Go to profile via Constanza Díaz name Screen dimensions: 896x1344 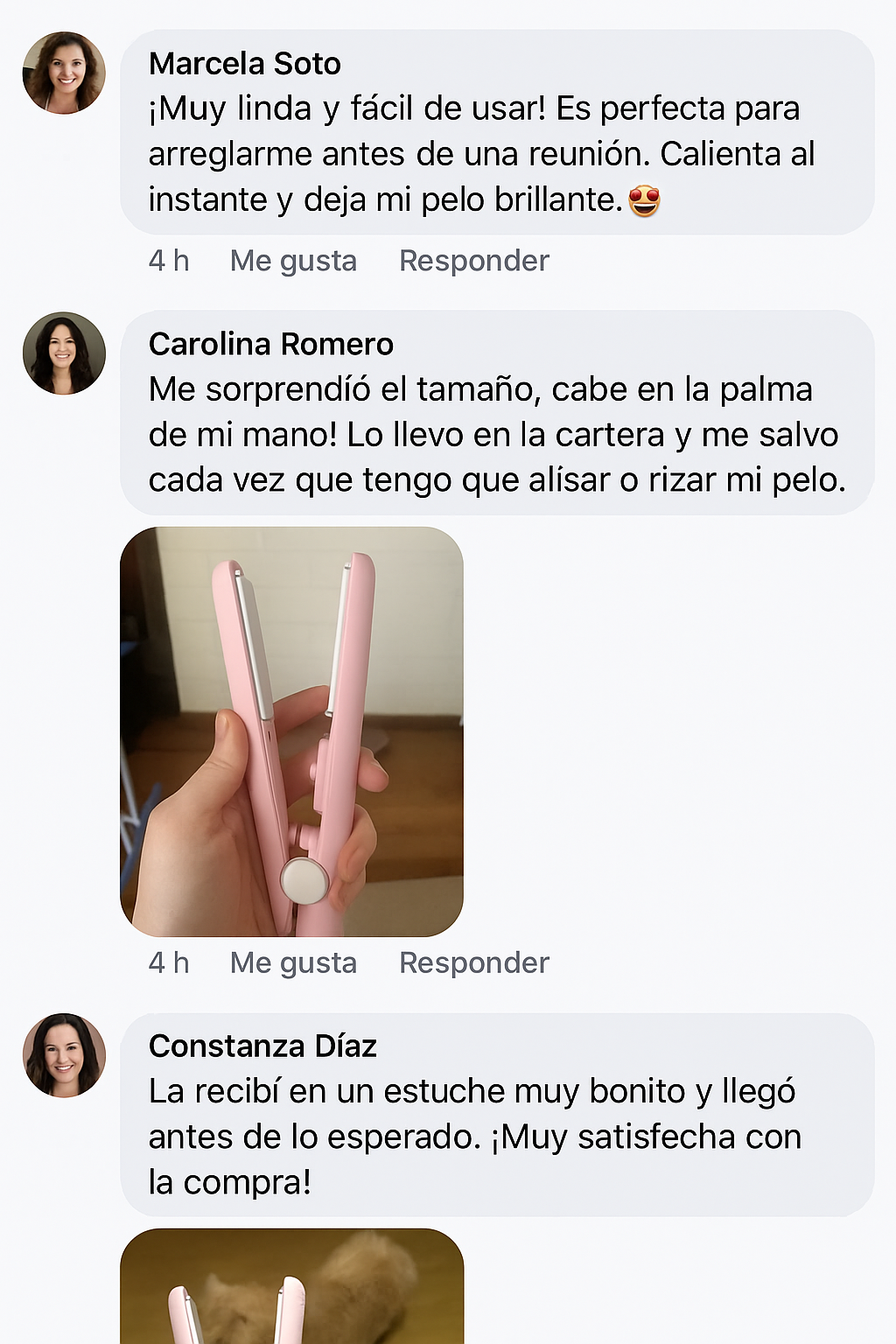tap(262, 1046)
